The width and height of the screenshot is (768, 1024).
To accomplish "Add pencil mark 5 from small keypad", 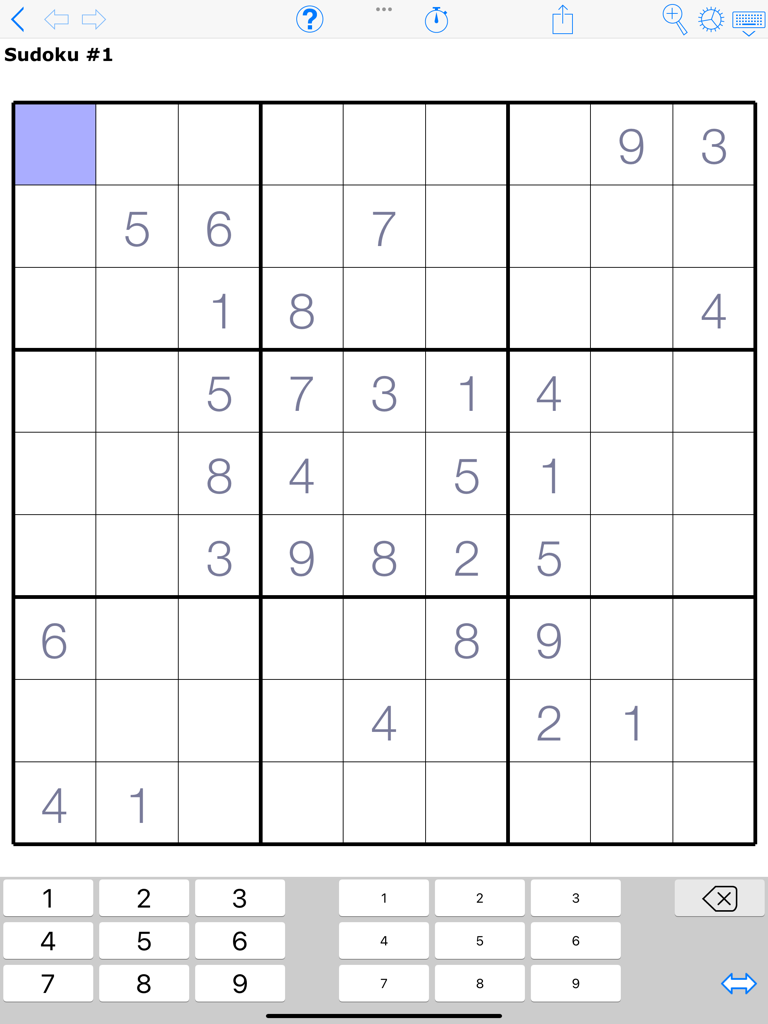I will (480, 941).
